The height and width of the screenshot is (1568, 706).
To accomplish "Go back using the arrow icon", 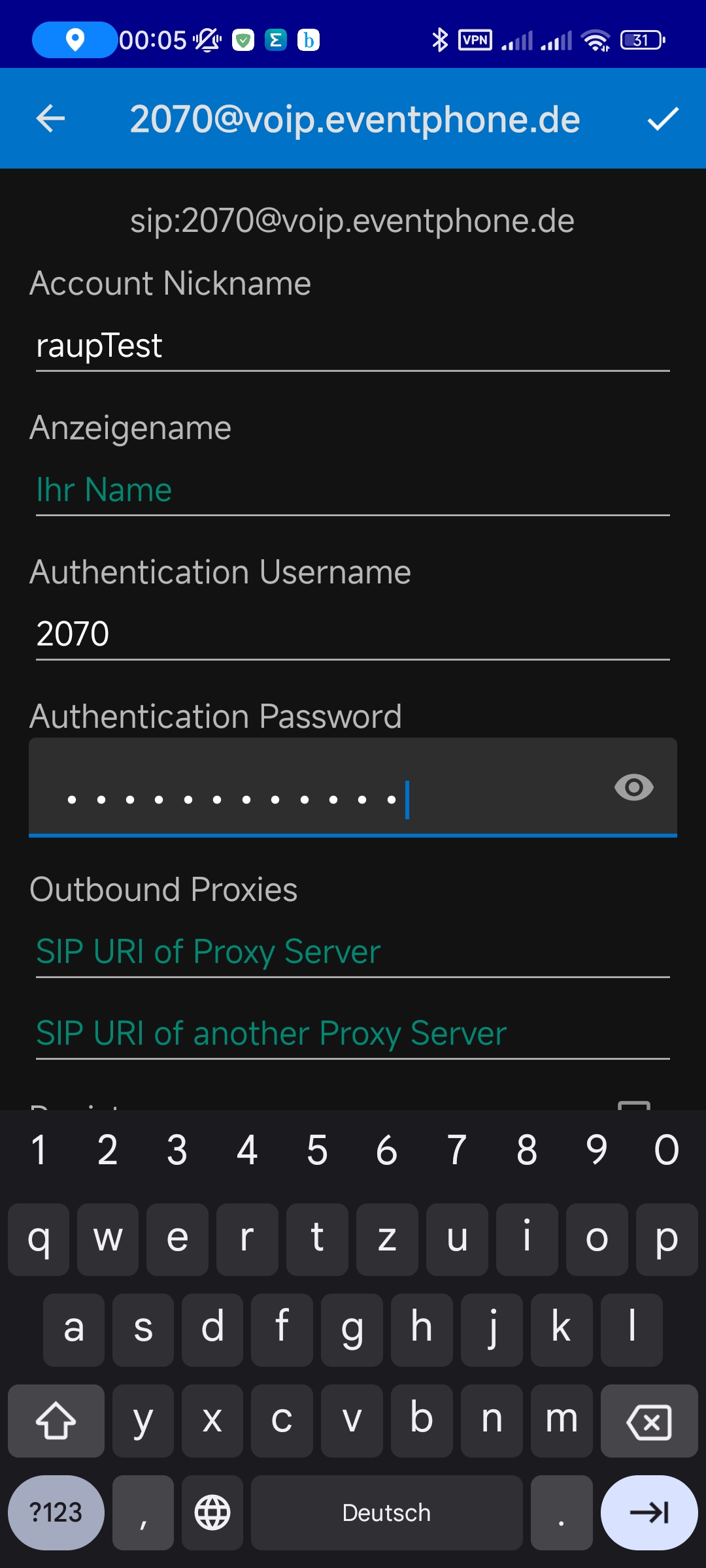I will point(50,119).
